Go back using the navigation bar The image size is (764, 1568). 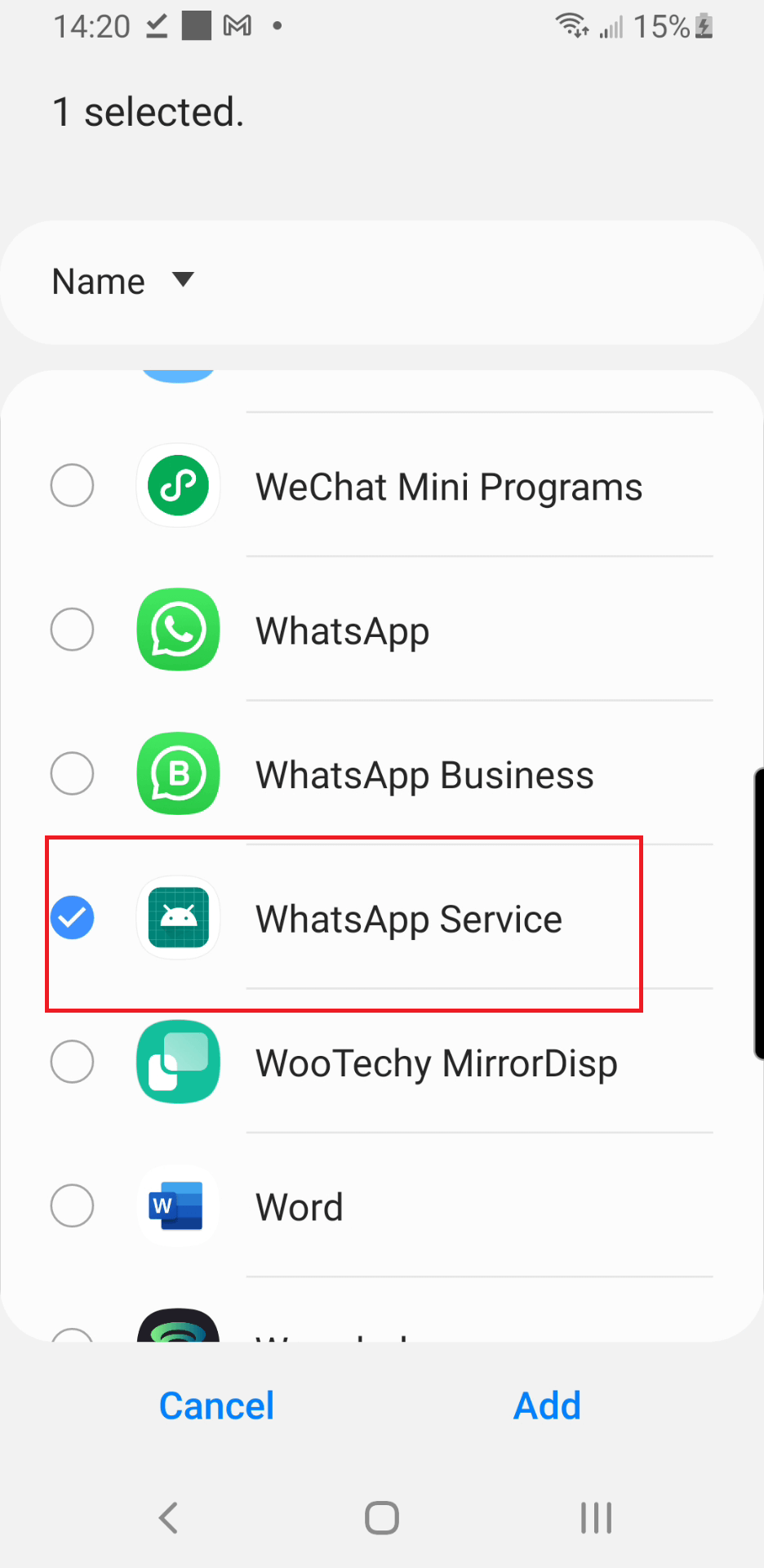pyautogui.click(x=168, y=1518)
